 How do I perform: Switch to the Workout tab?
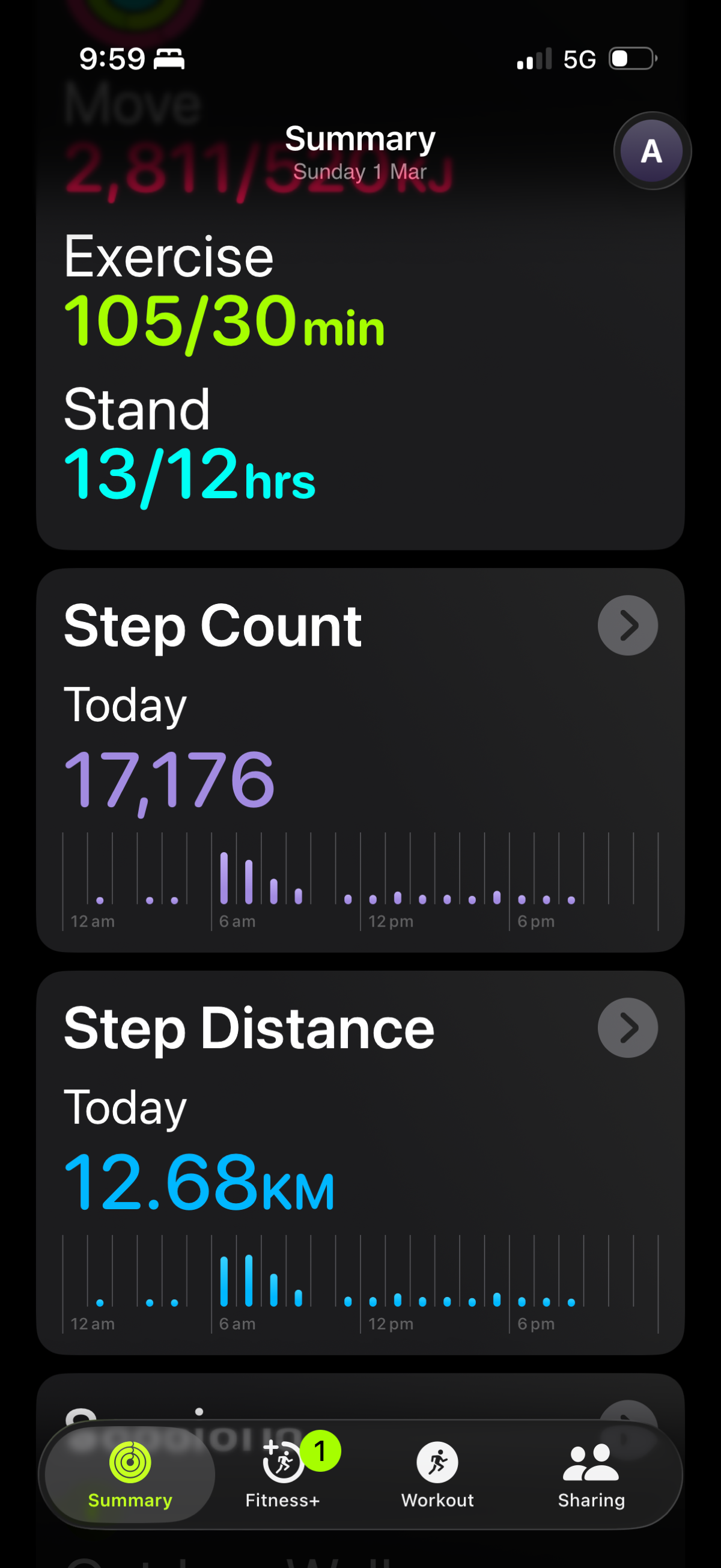tap(437, 1474)
